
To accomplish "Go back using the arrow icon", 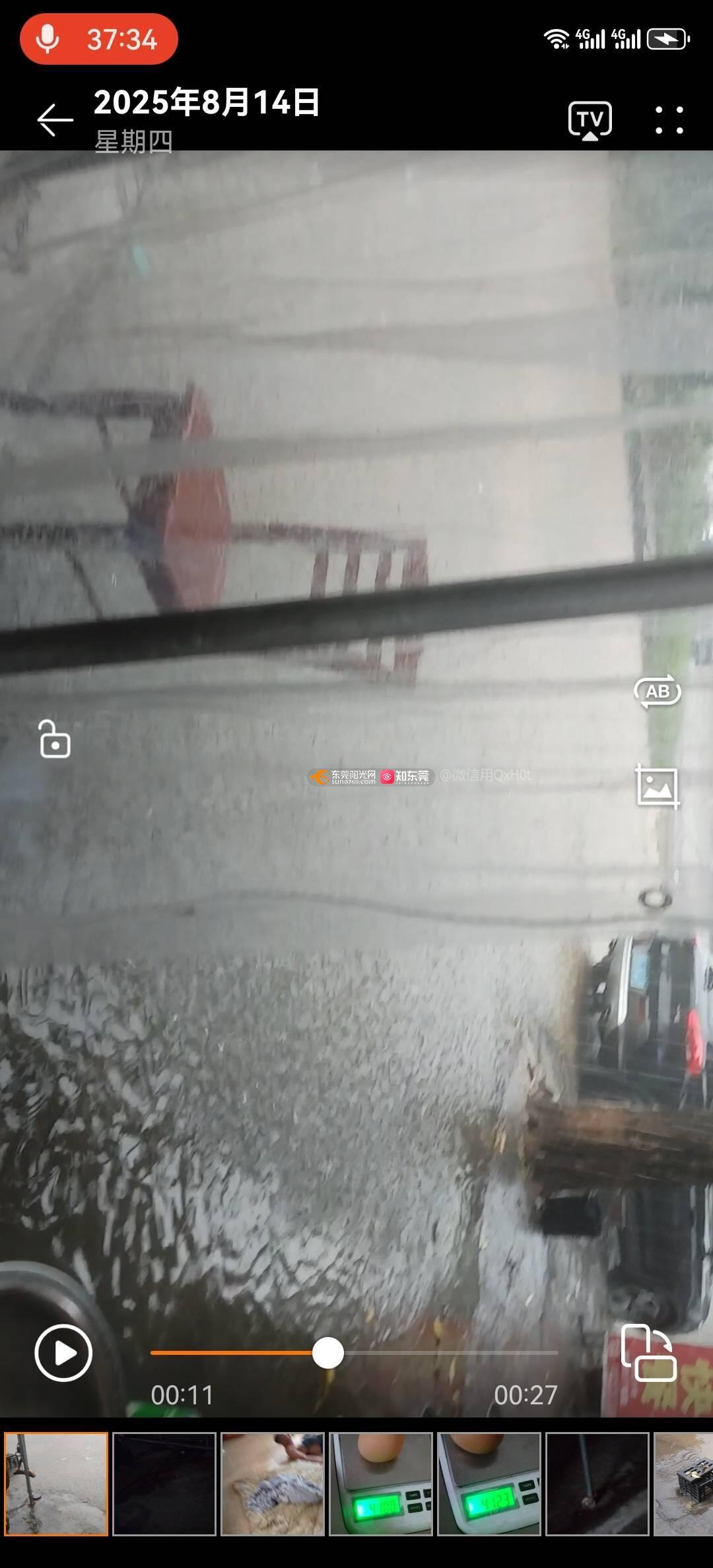I will (x=55, y=120).
